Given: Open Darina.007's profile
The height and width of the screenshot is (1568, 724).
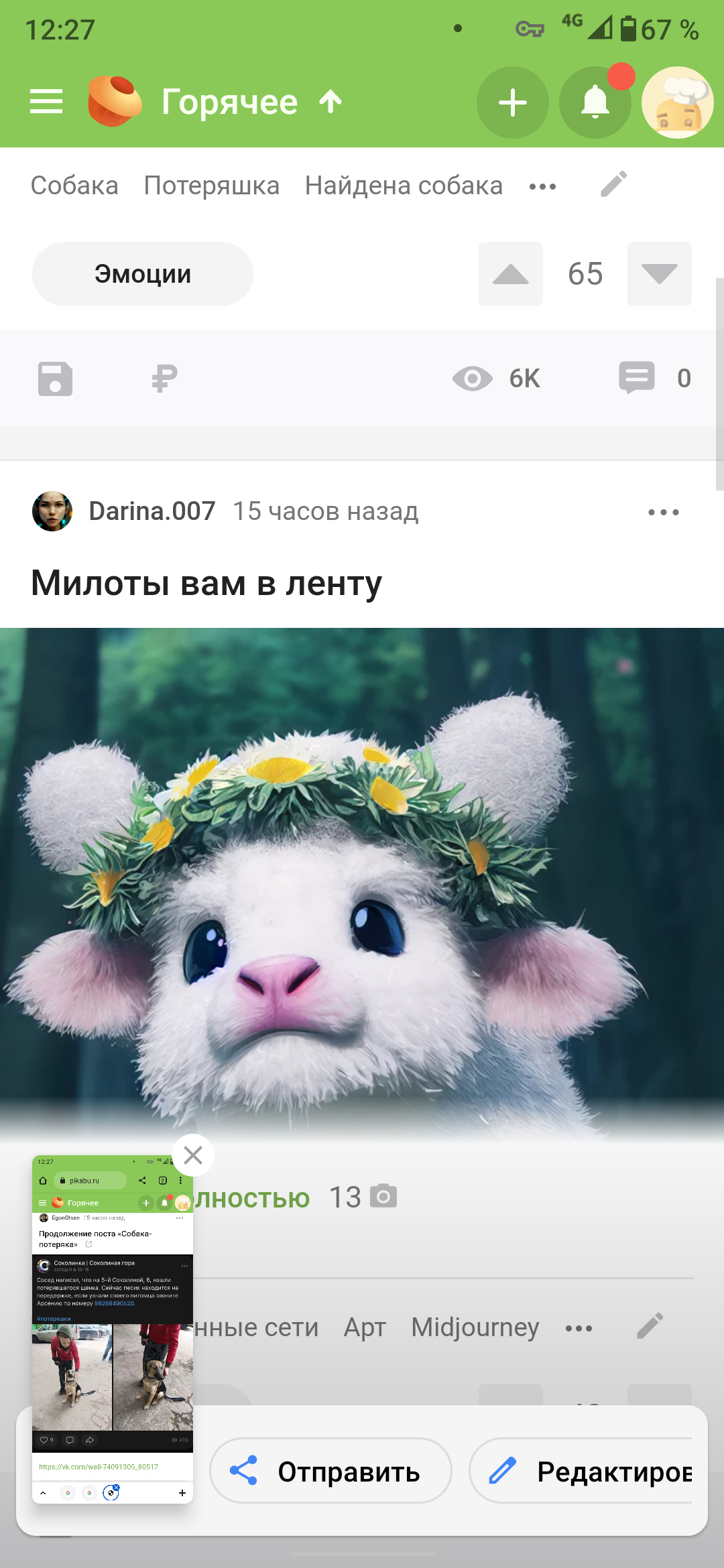Looking at the screenshot, I should click(152, 511).
